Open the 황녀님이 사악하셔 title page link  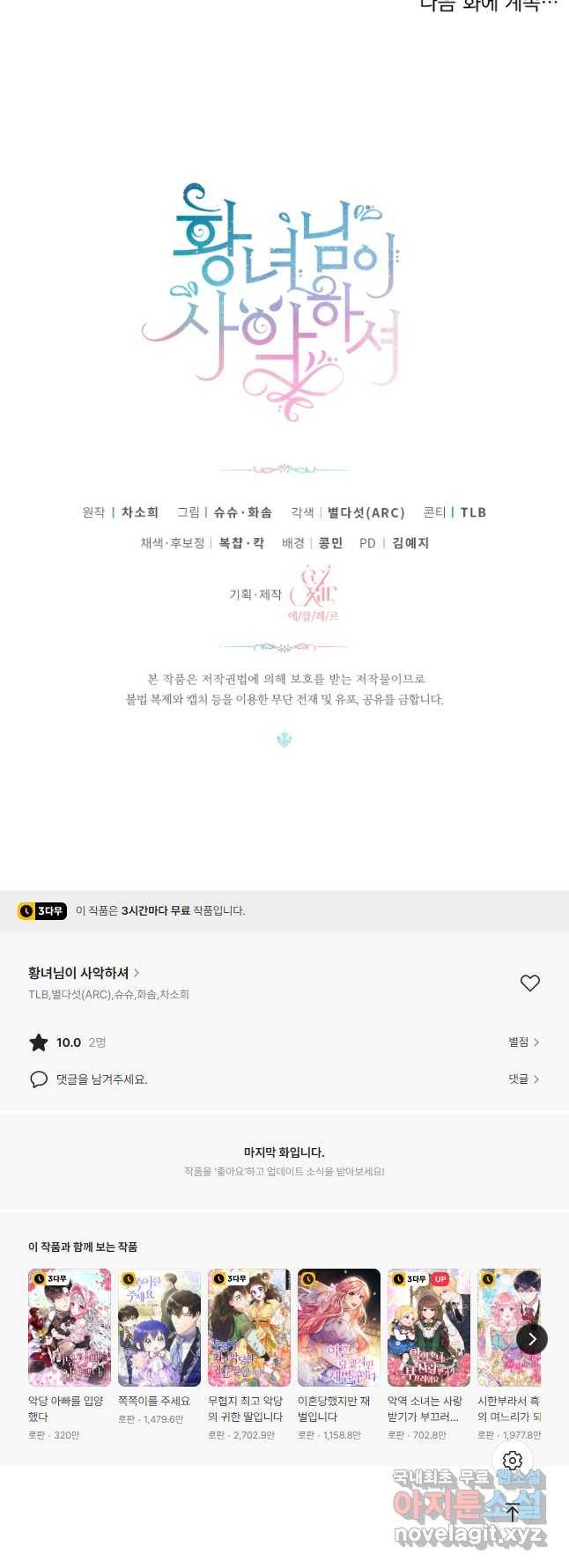(x=84, y=973)
